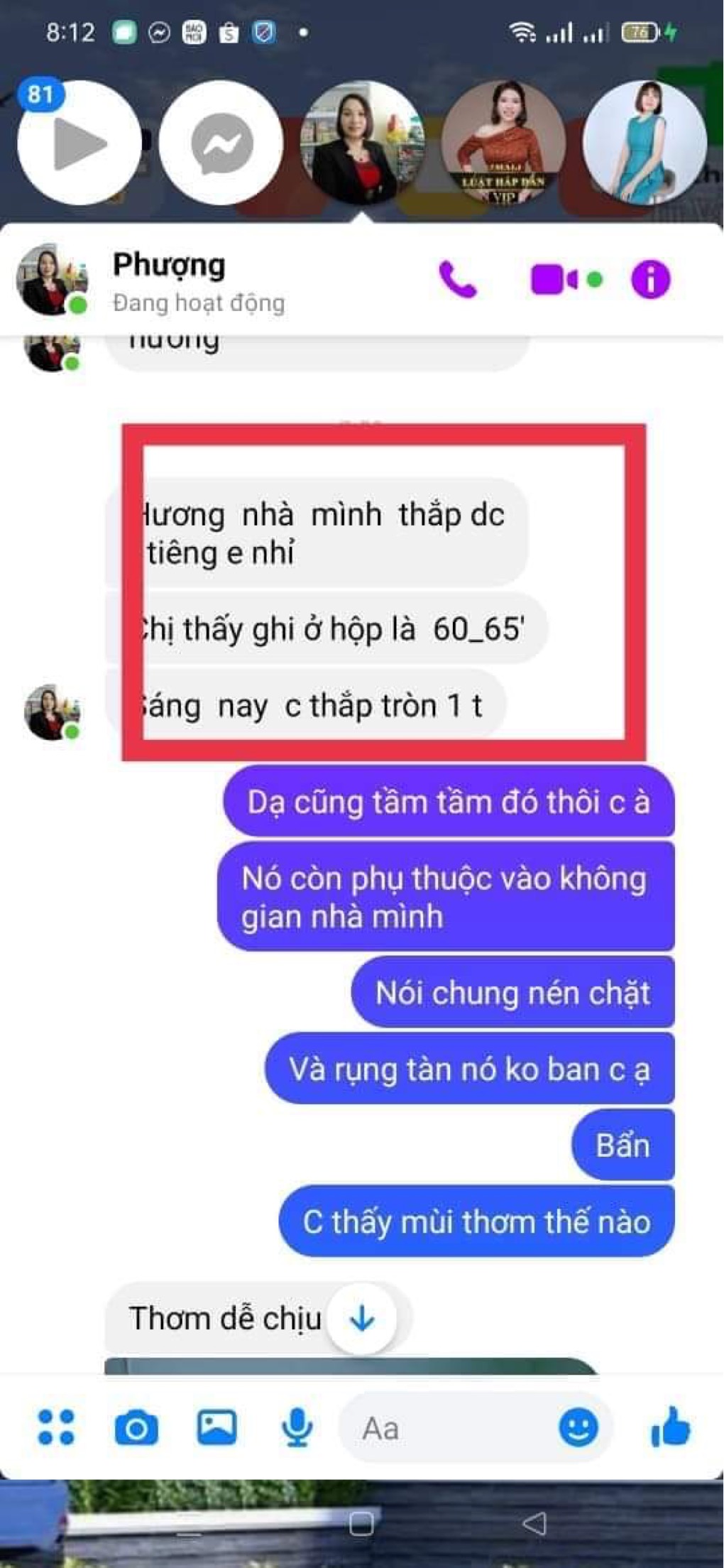Record a voice message with microphone
This screenshot has width=724, height=1568.
click(297, 1427)
